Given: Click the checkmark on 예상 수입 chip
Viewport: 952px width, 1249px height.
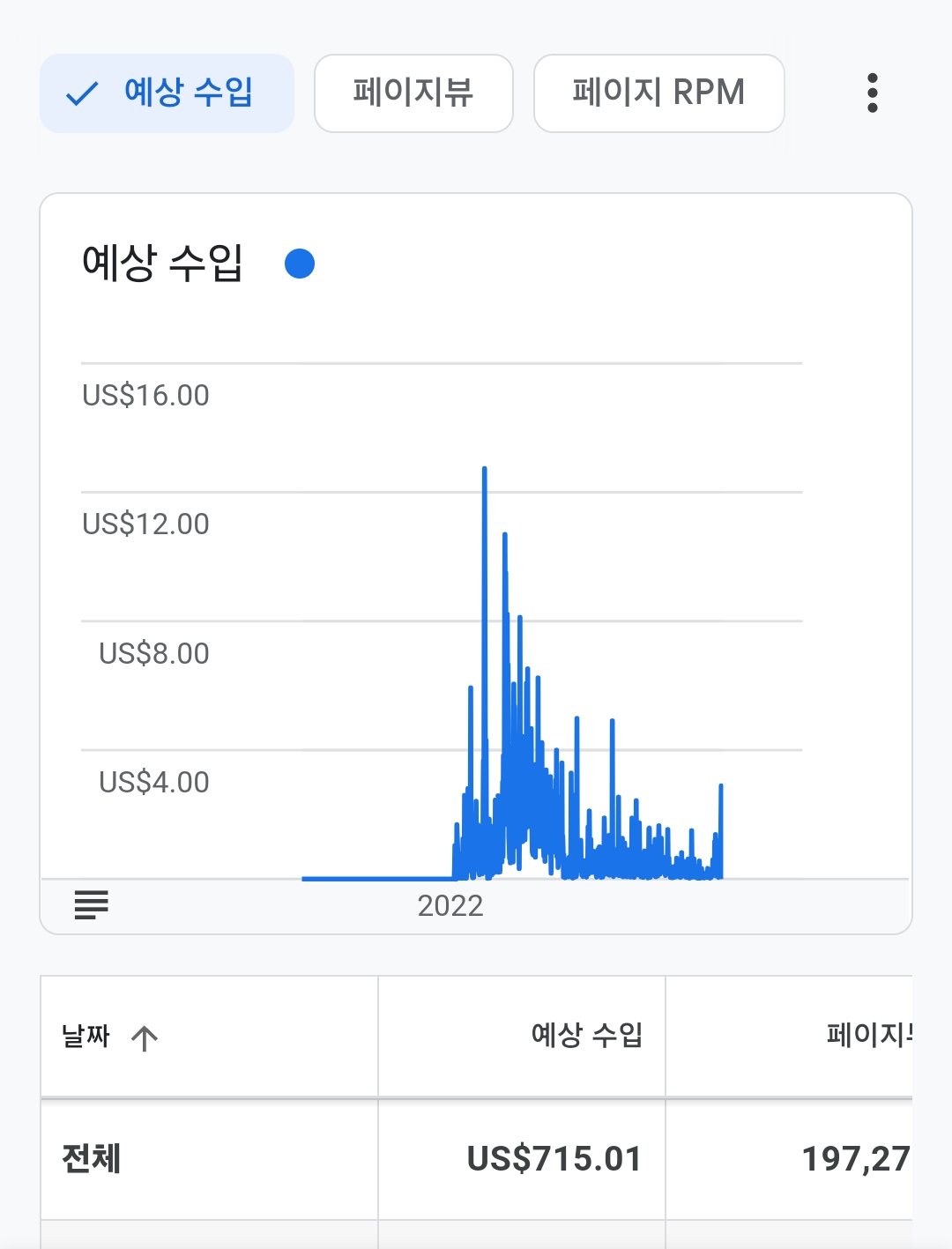Looking at the screenshot, I should [80, 93].
